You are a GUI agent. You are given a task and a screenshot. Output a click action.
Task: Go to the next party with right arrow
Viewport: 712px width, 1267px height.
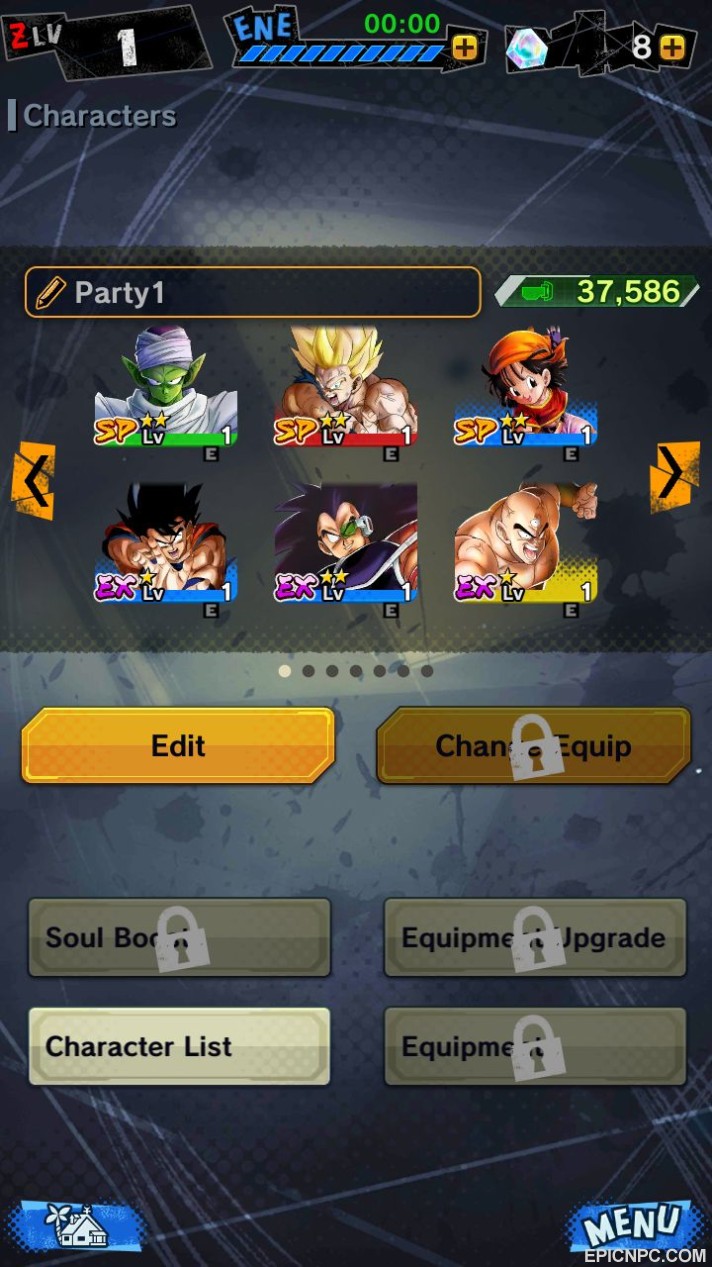[x=674, y=476]
